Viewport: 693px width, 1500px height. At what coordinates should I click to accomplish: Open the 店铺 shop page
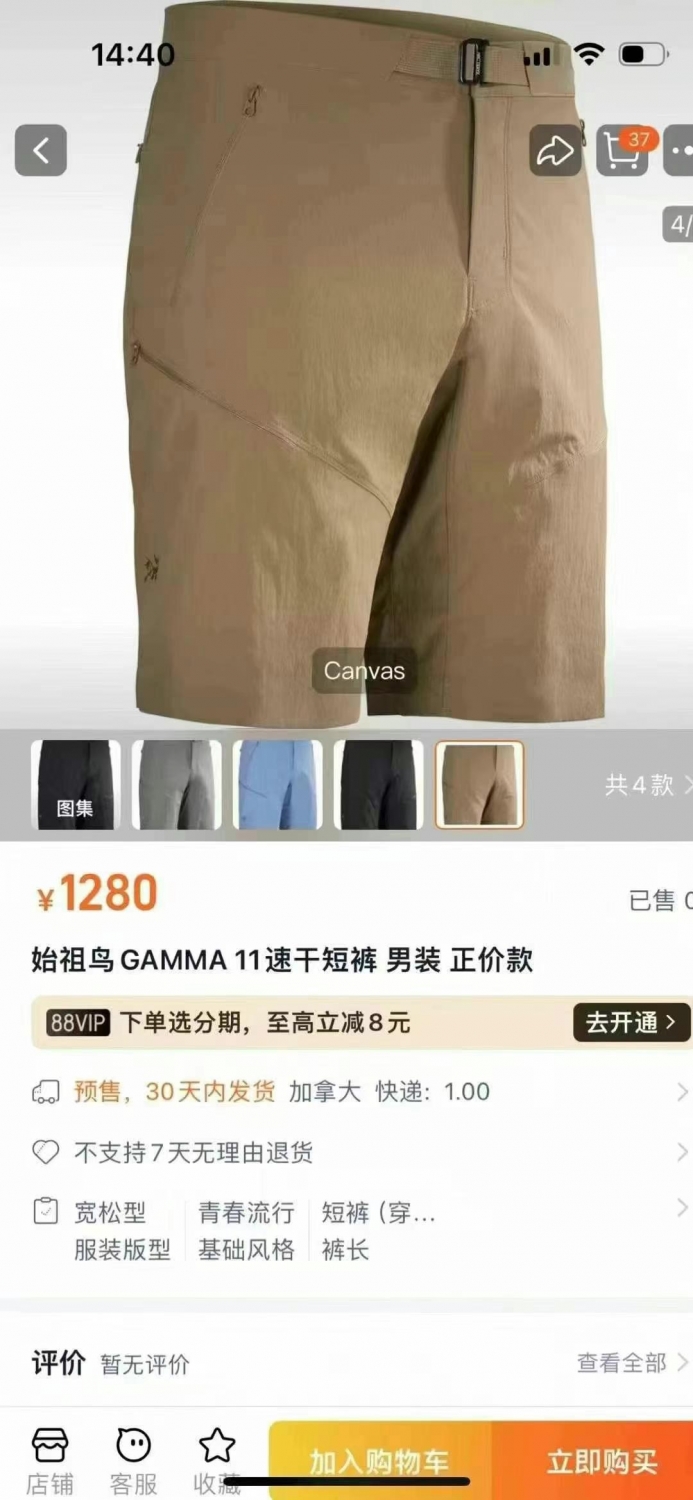tap(50, 1461)
